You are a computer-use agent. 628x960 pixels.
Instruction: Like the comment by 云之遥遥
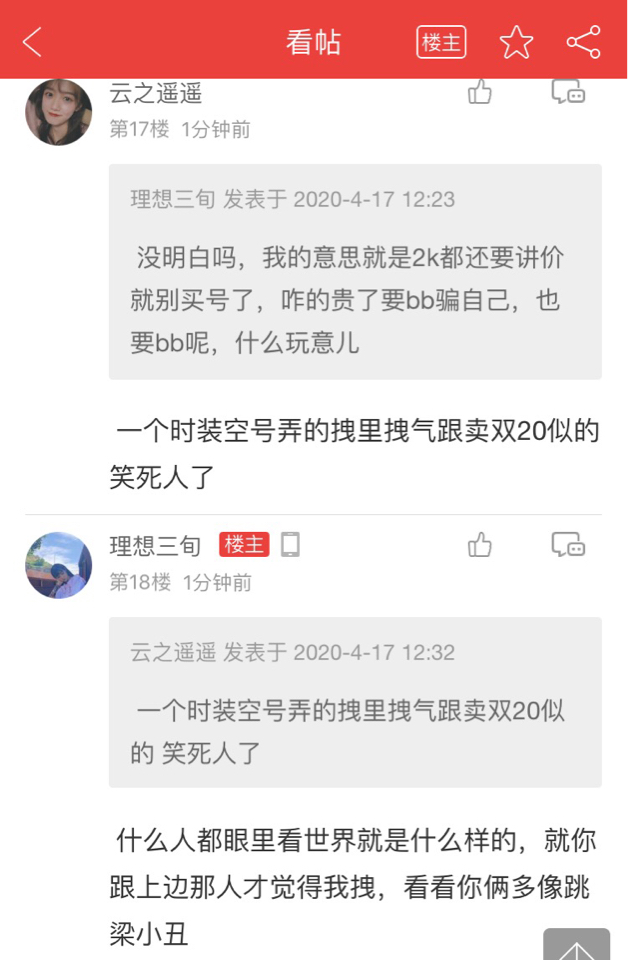click(x=480, y=93)
